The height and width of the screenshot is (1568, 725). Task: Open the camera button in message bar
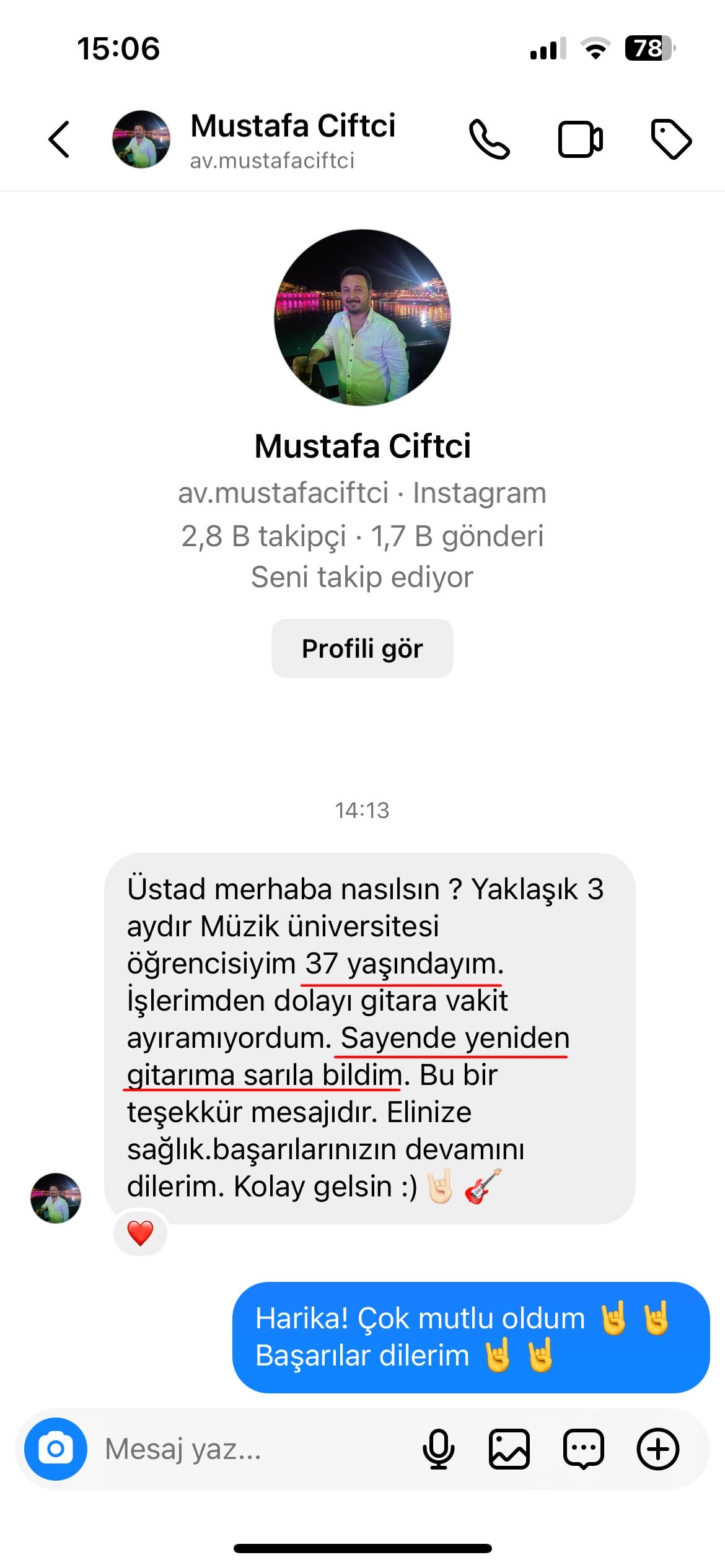56,1449
